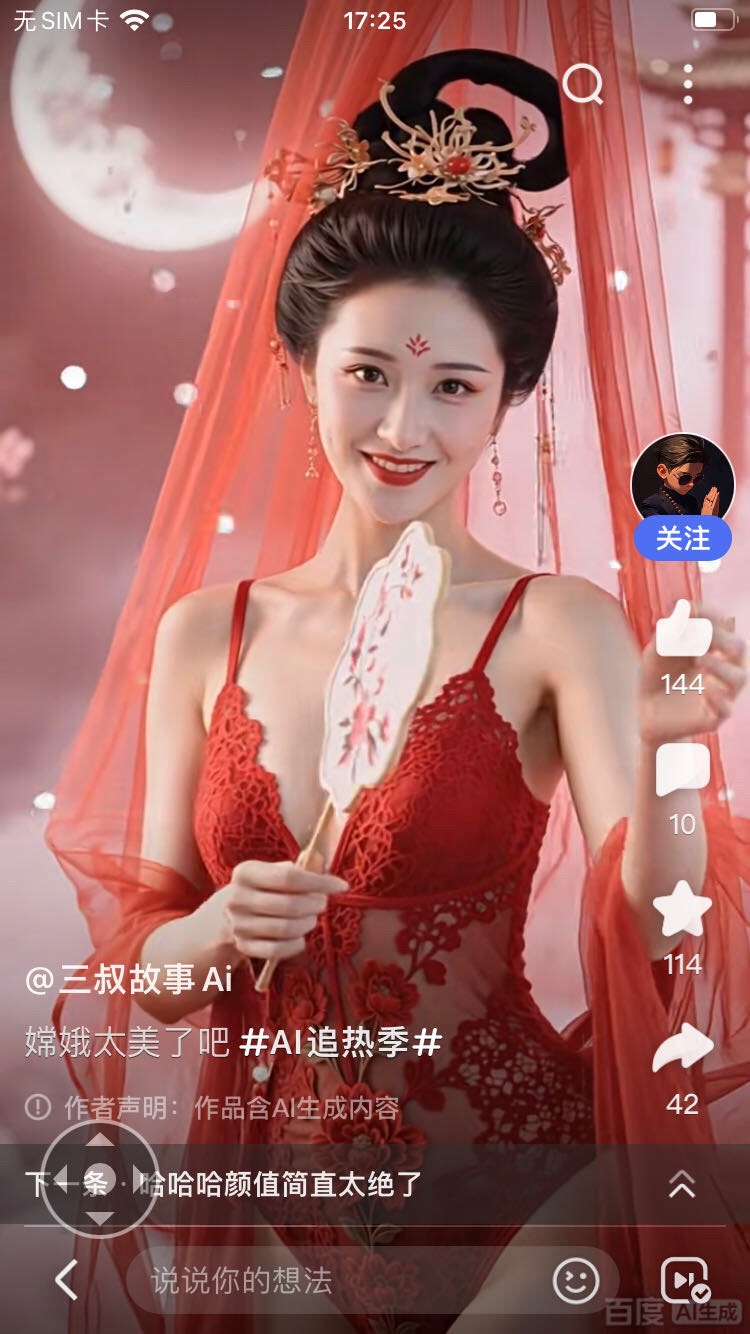750x1334 pixels.
Task: Add this video to favorites
Action: pos(683,910)
